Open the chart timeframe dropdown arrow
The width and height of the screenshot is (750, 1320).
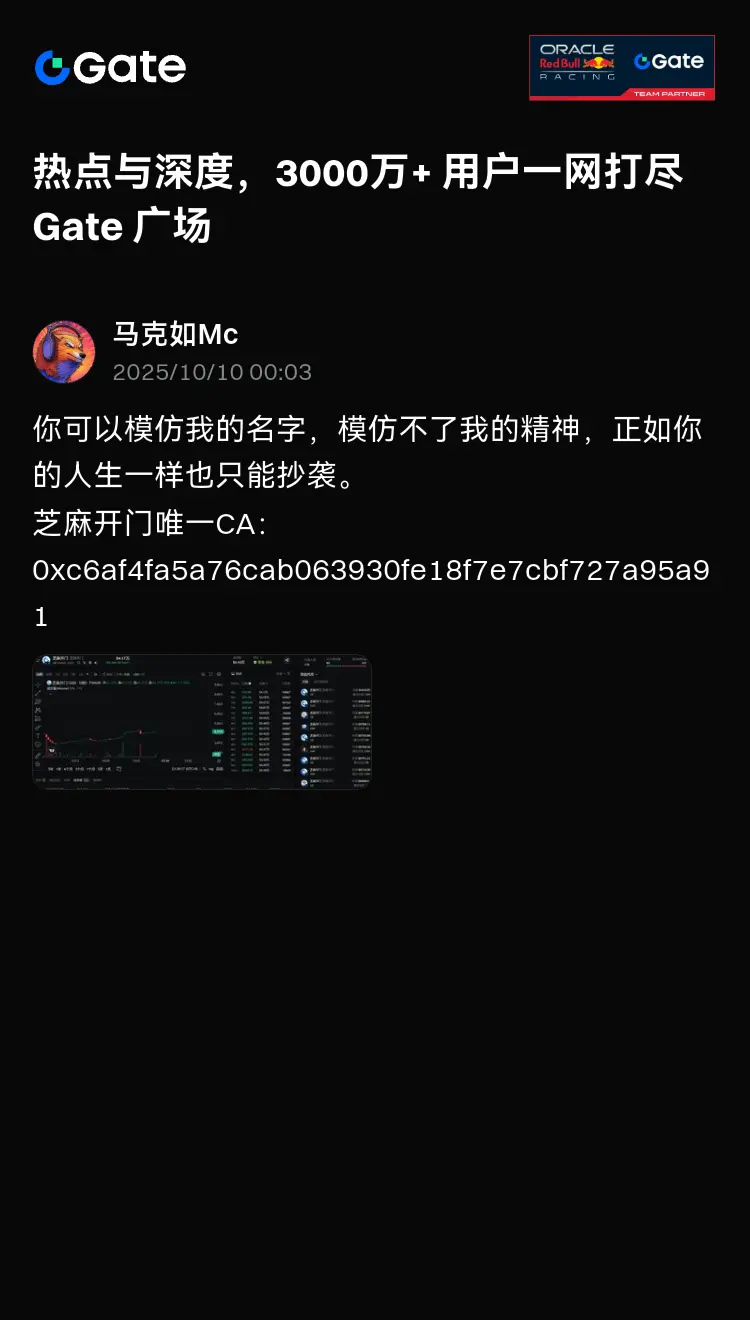tap(87, 674)
